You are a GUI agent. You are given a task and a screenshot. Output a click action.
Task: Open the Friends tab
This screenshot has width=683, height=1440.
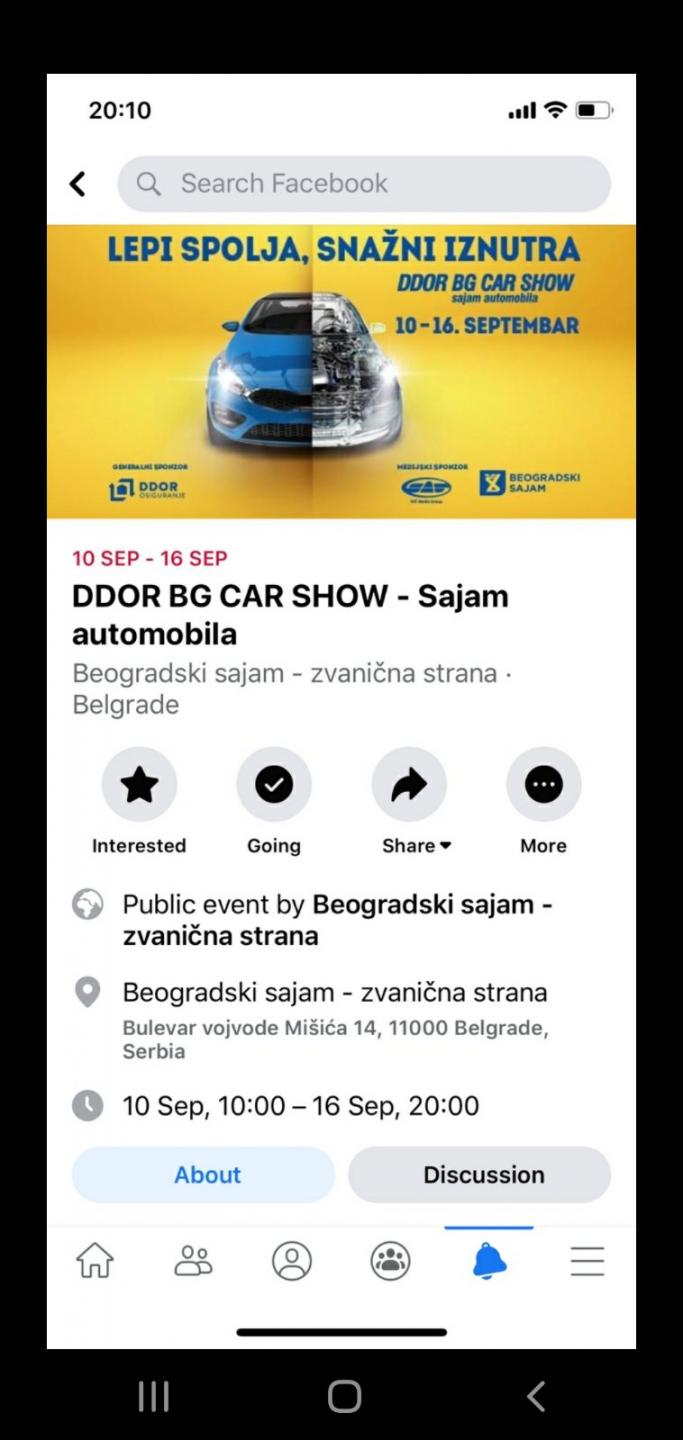click(x=193, y=1261)
